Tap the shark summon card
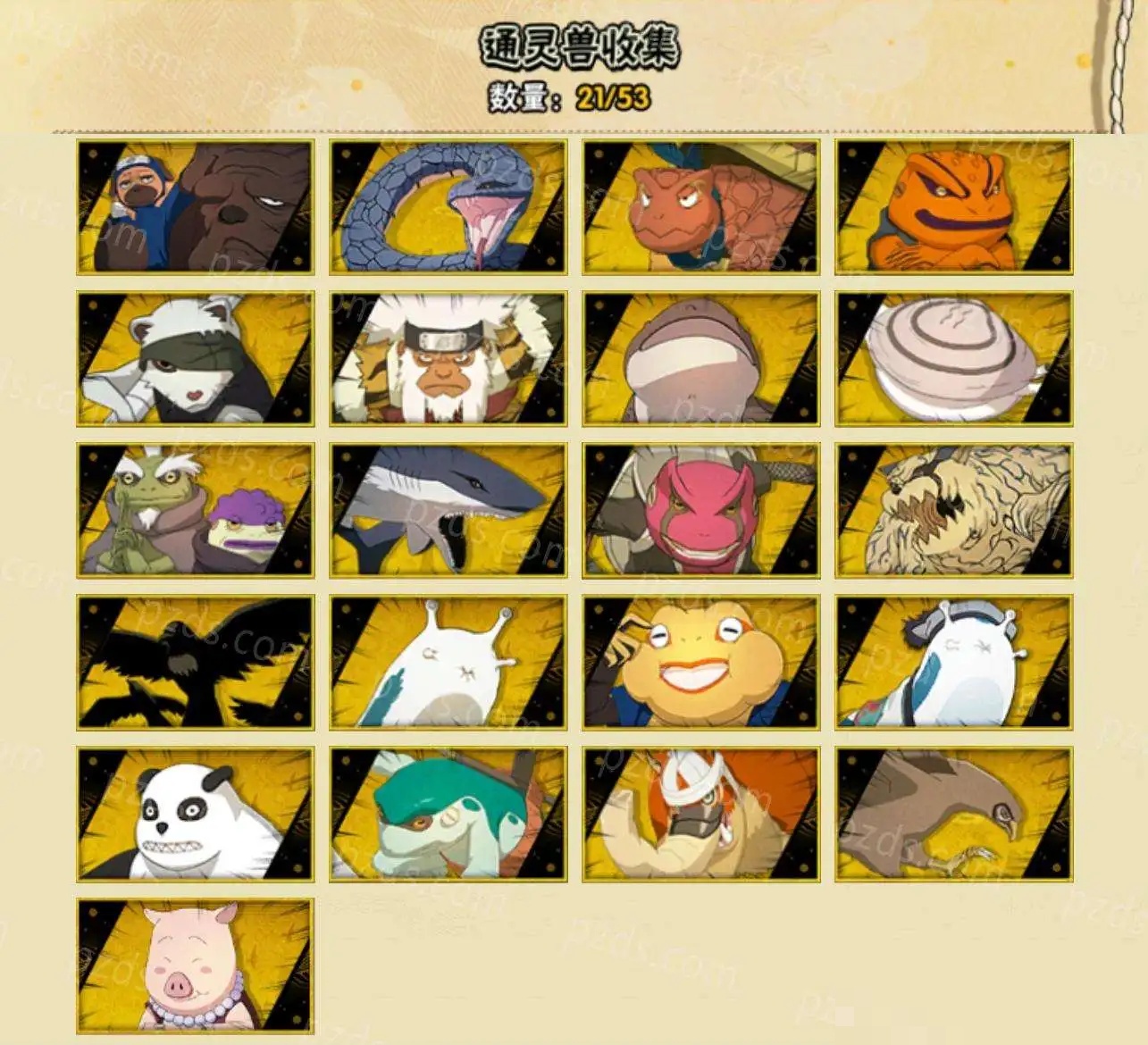This screenshot has height=1045, width=1148. tap(448, 510)
